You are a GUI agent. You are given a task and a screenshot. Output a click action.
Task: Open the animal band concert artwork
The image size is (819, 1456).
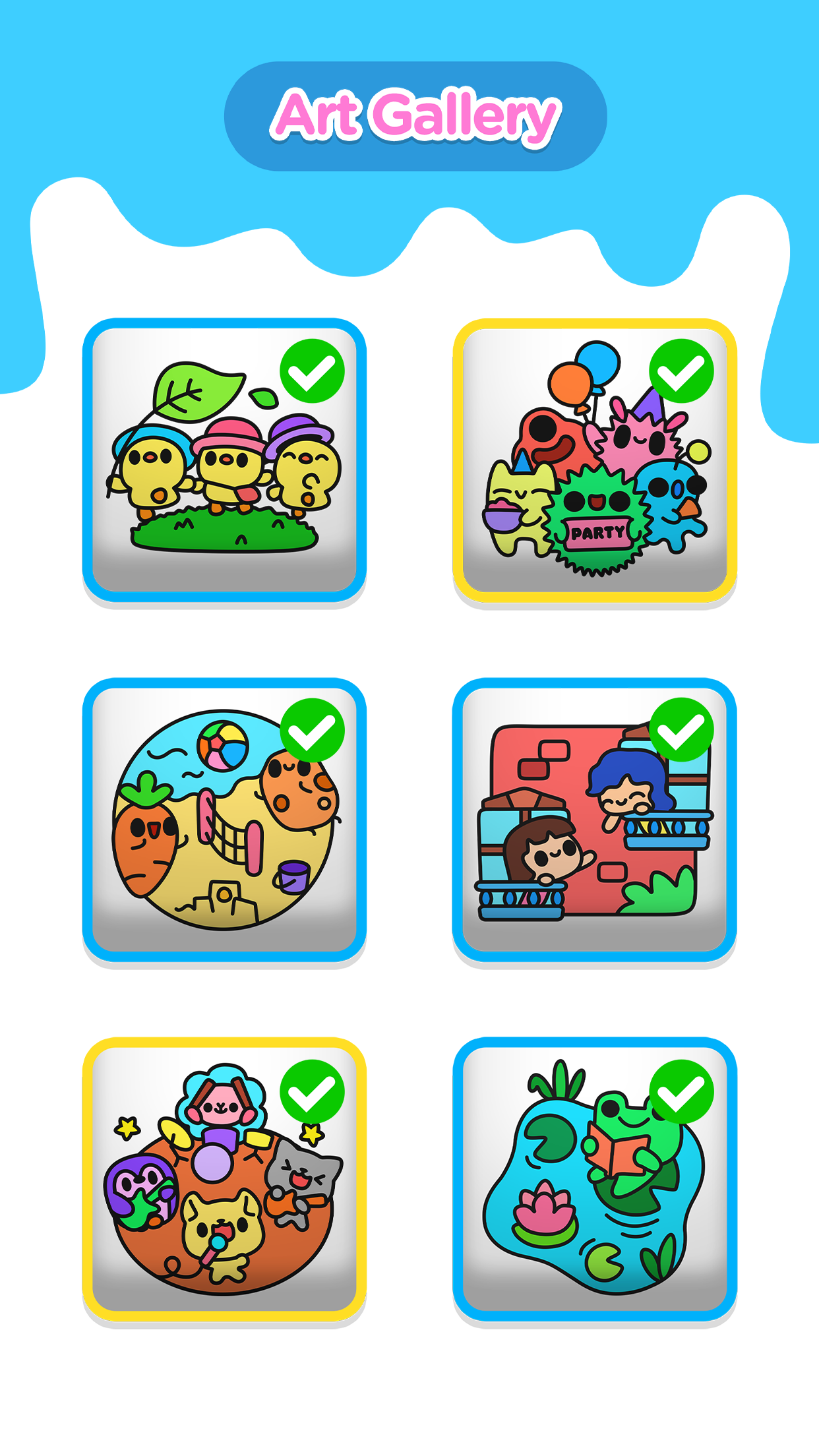(x=224, y=1179)
